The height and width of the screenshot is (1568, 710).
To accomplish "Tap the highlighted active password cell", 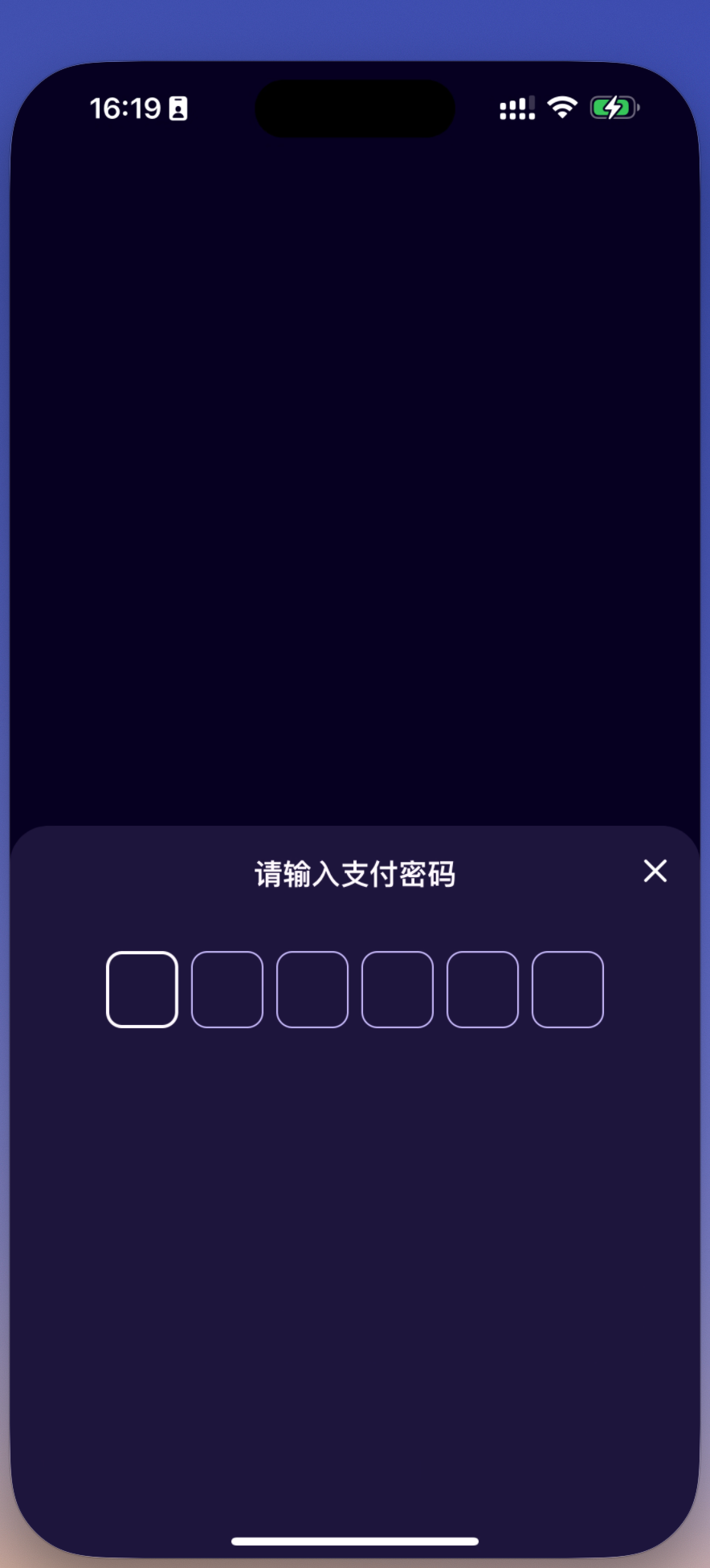I will pyautogui.click(x=141, y=988).
